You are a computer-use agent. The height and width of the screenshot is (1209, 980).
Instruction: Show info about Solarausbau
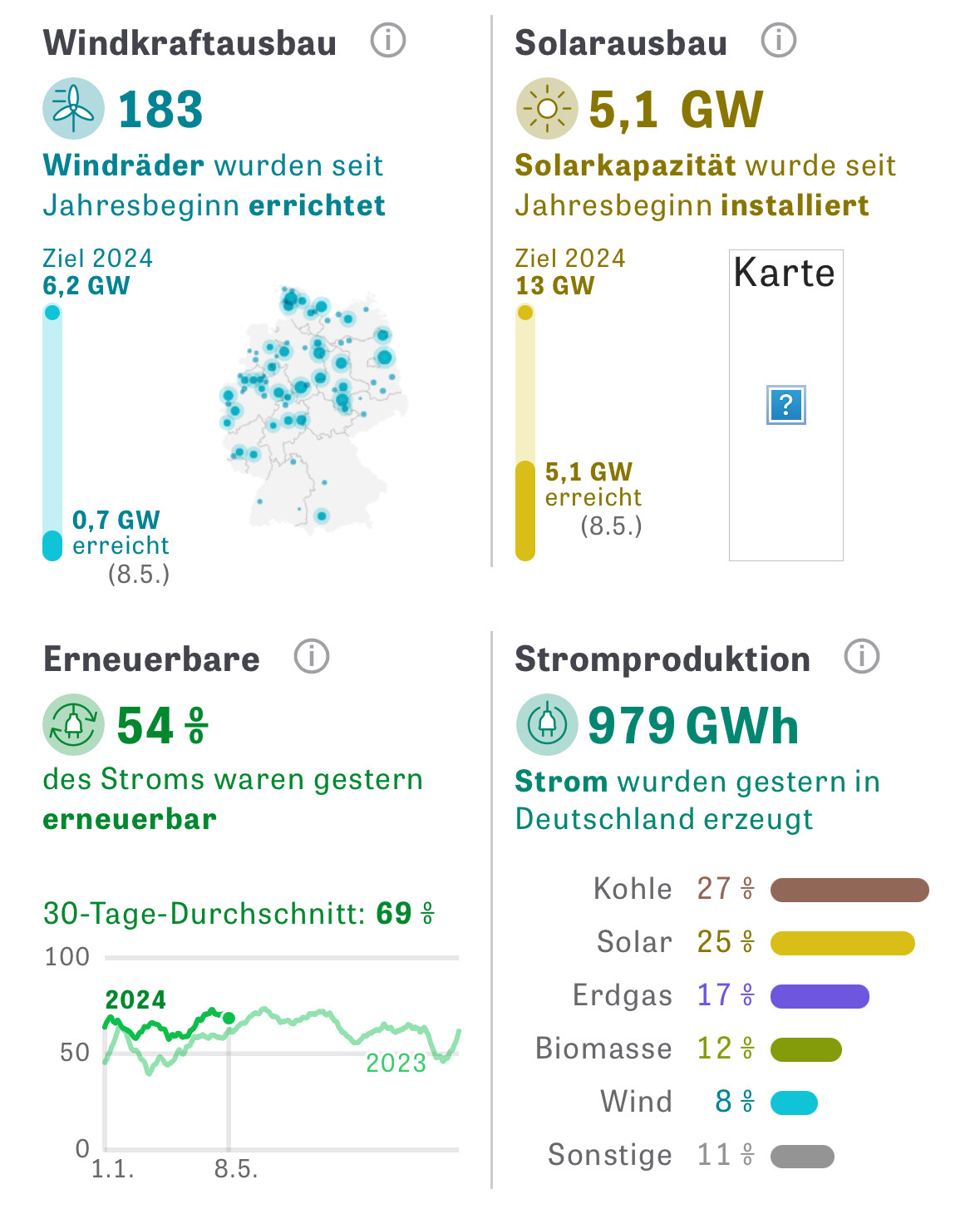[x=779, y=40]
